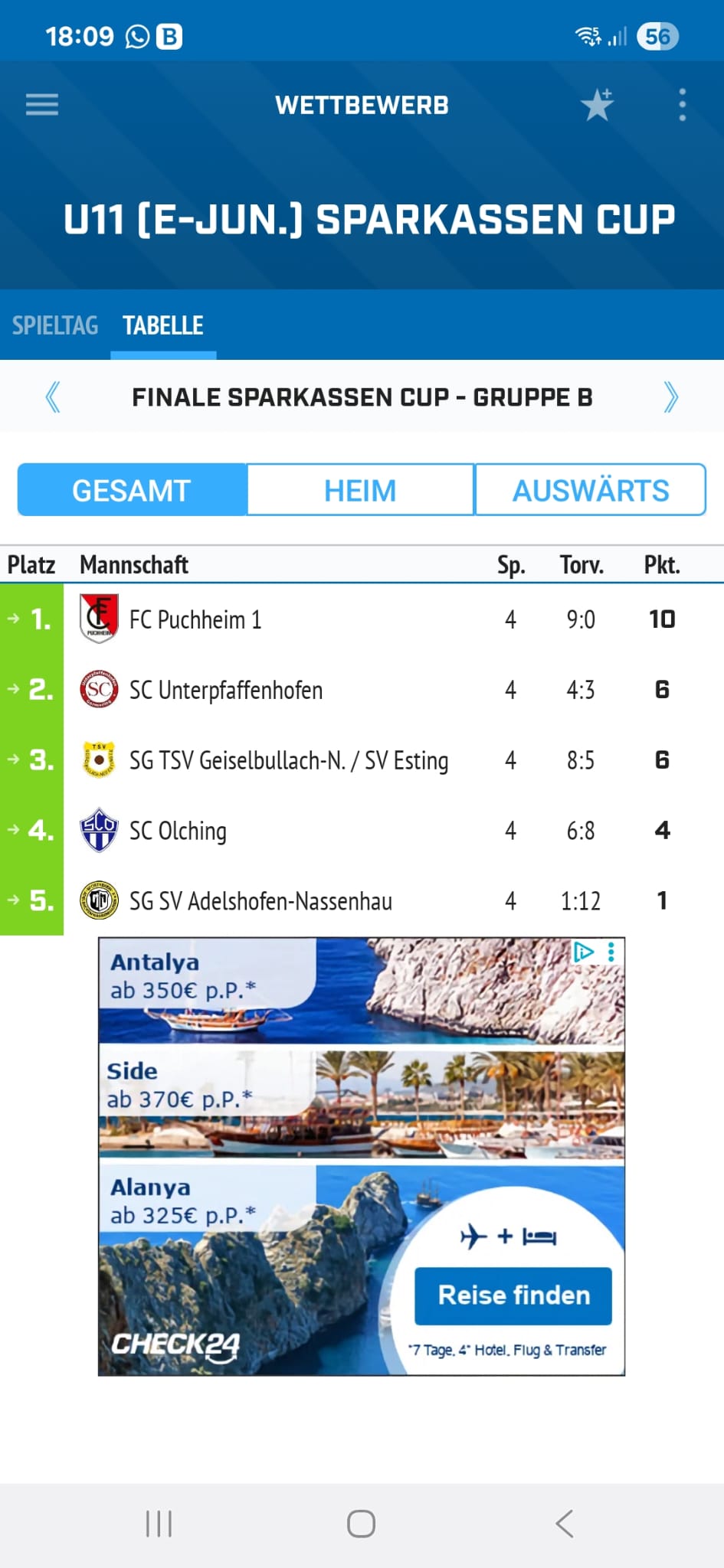The width and height of the screenshot is (724, 1568).
Task: Open the three-dot overflow menu
Action: (x=682, y=104)
